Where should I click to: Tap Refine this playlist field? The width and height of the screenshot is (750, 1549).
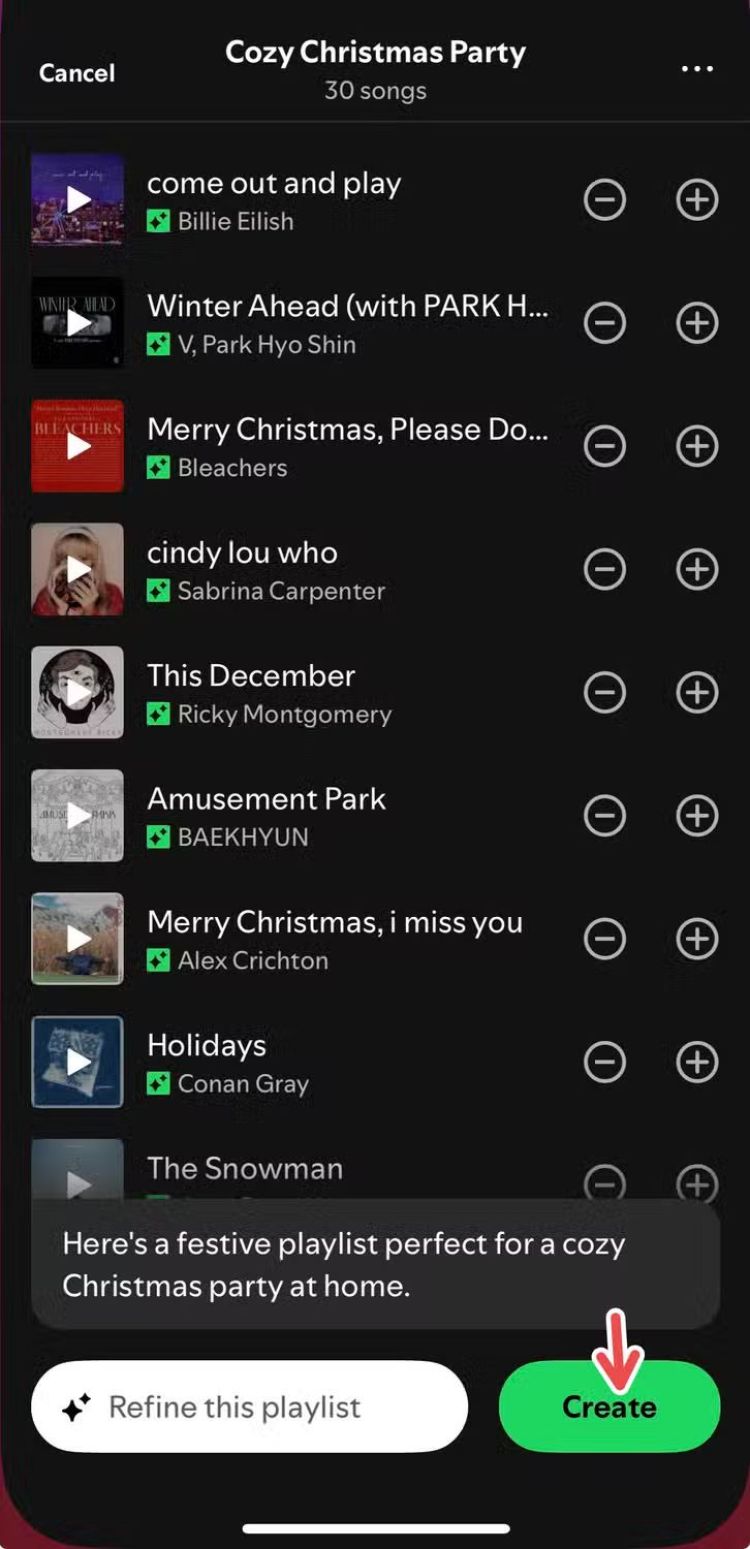[249, 1407]
